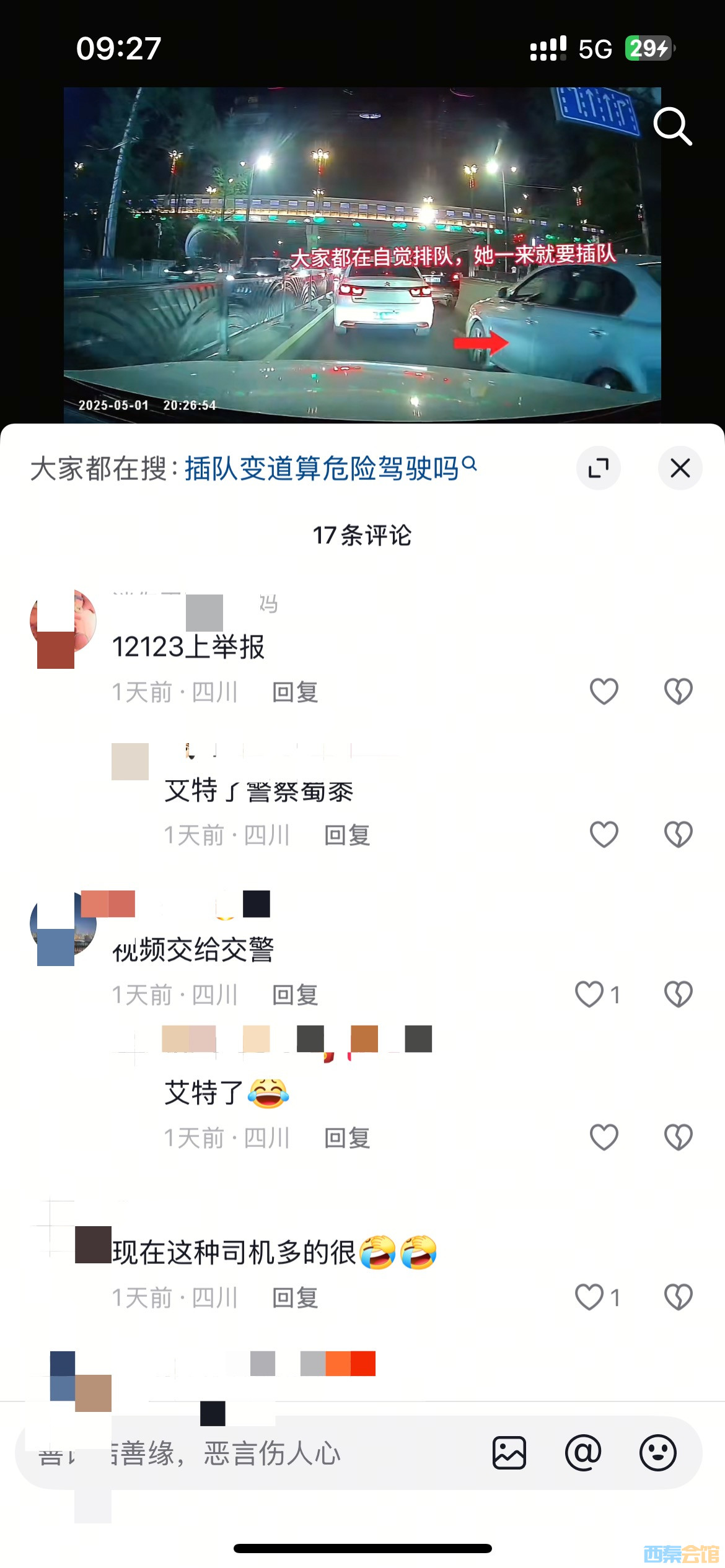
Task: Mention someone with the @ icon
Action: pyautogui.click(x=583, y=1453)
